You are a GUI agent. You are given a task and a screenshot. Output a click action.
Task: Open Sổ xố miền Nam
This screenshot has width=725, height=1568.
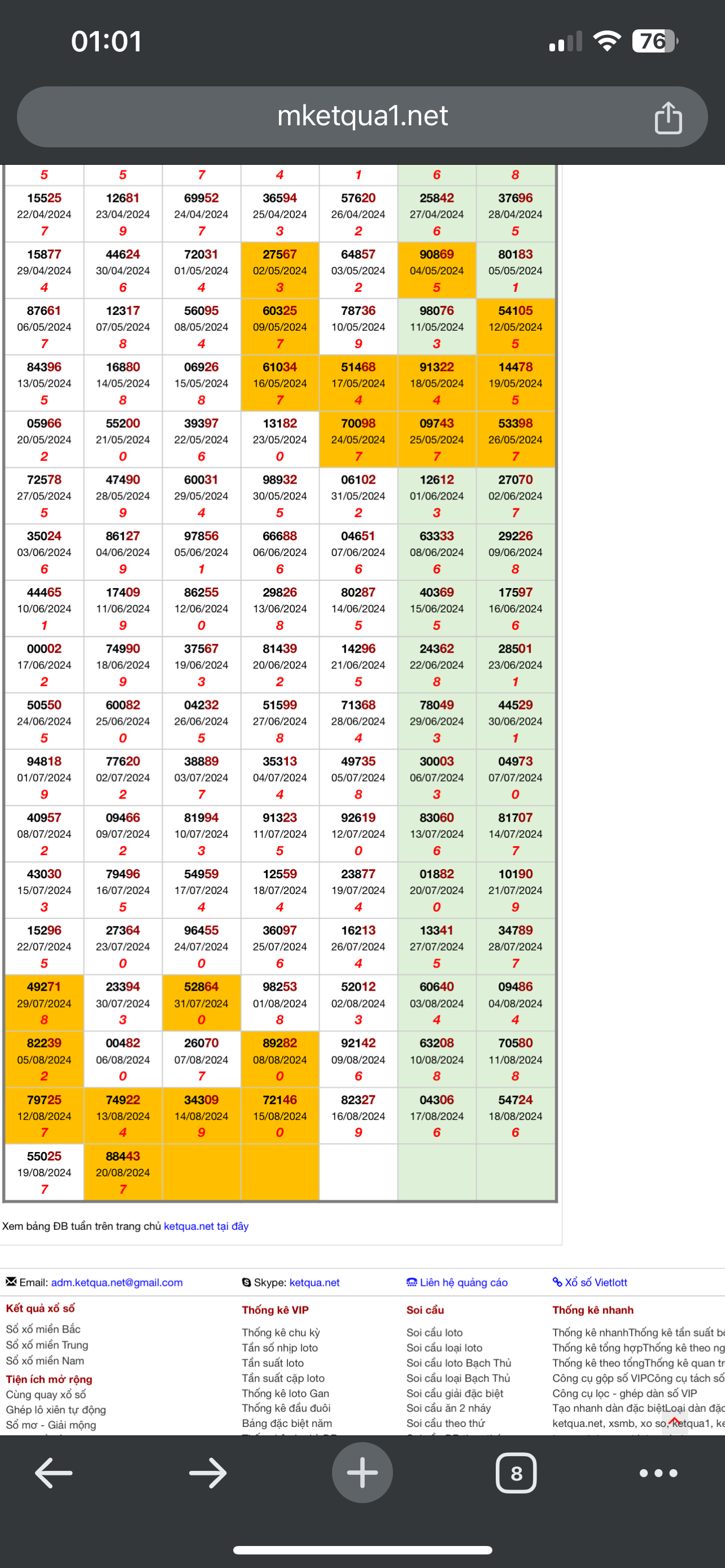tap(45, 1360)
